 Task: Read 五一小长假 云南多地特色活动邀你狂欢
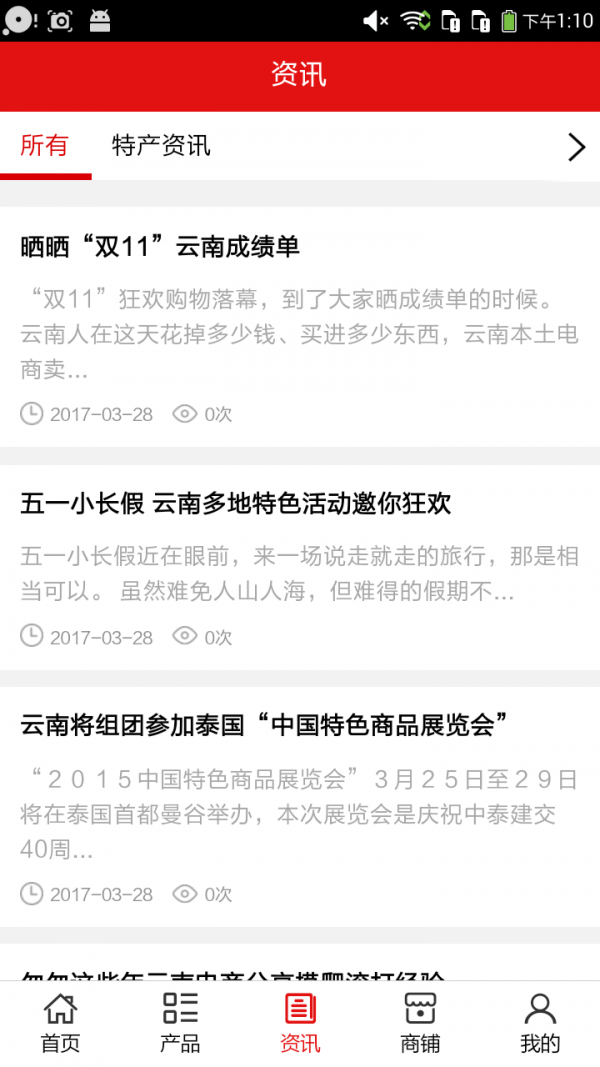[236, 503]
